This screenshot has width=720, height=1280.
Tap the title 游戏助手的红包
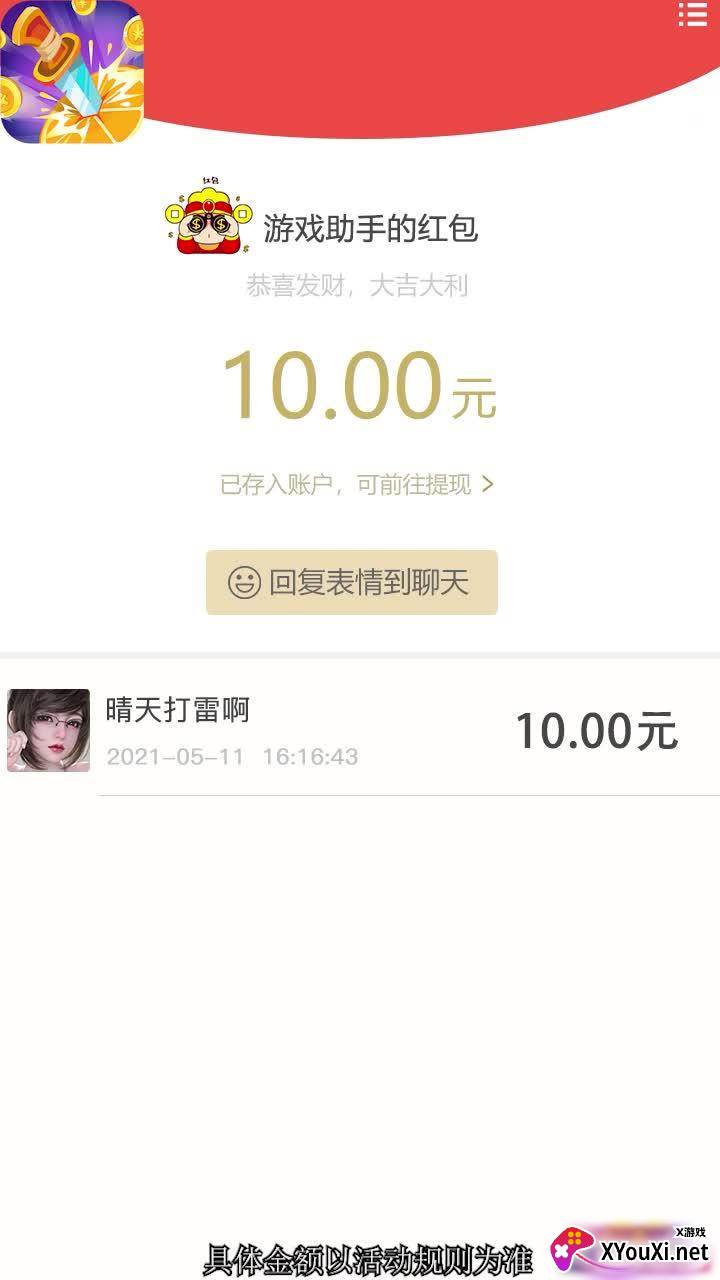click(x=371, y=226)
